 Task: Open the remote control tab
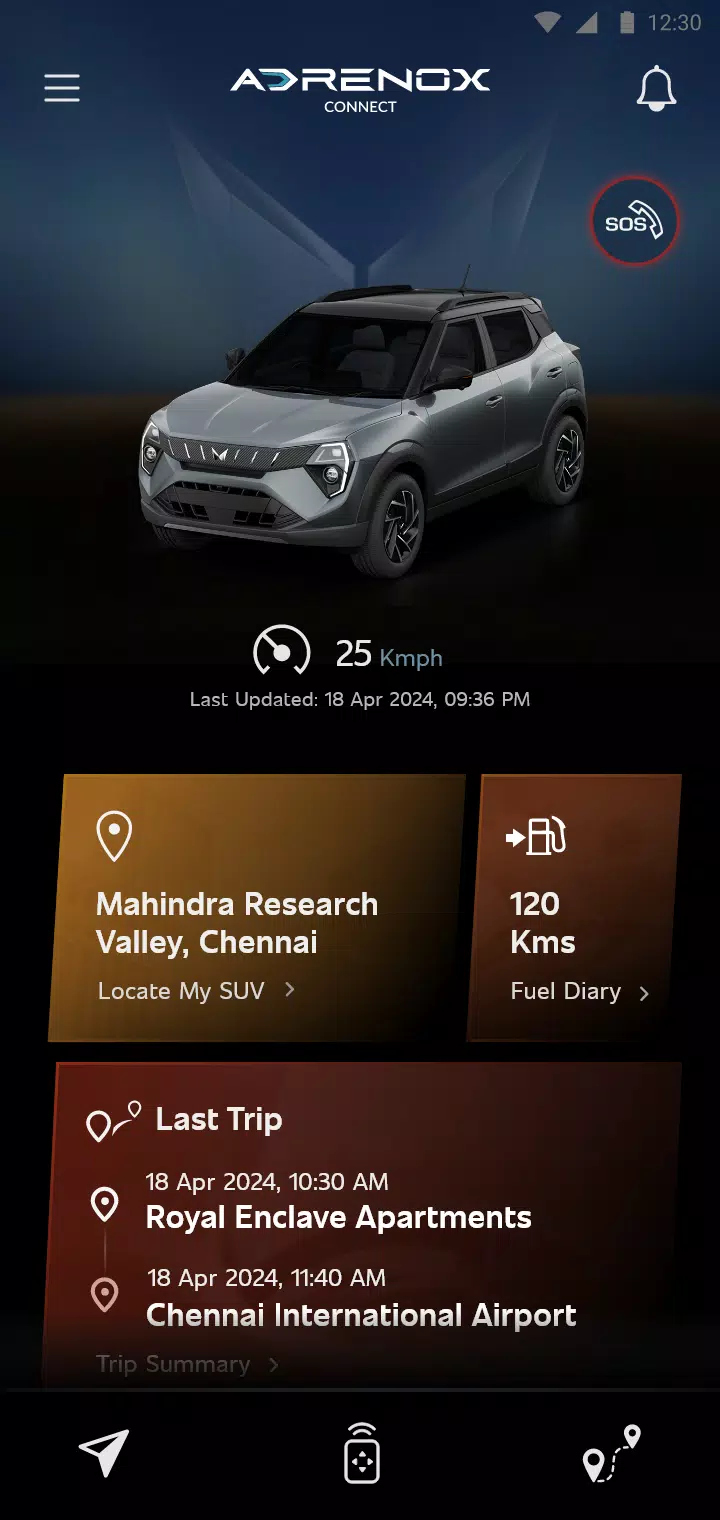[361, 1453]
